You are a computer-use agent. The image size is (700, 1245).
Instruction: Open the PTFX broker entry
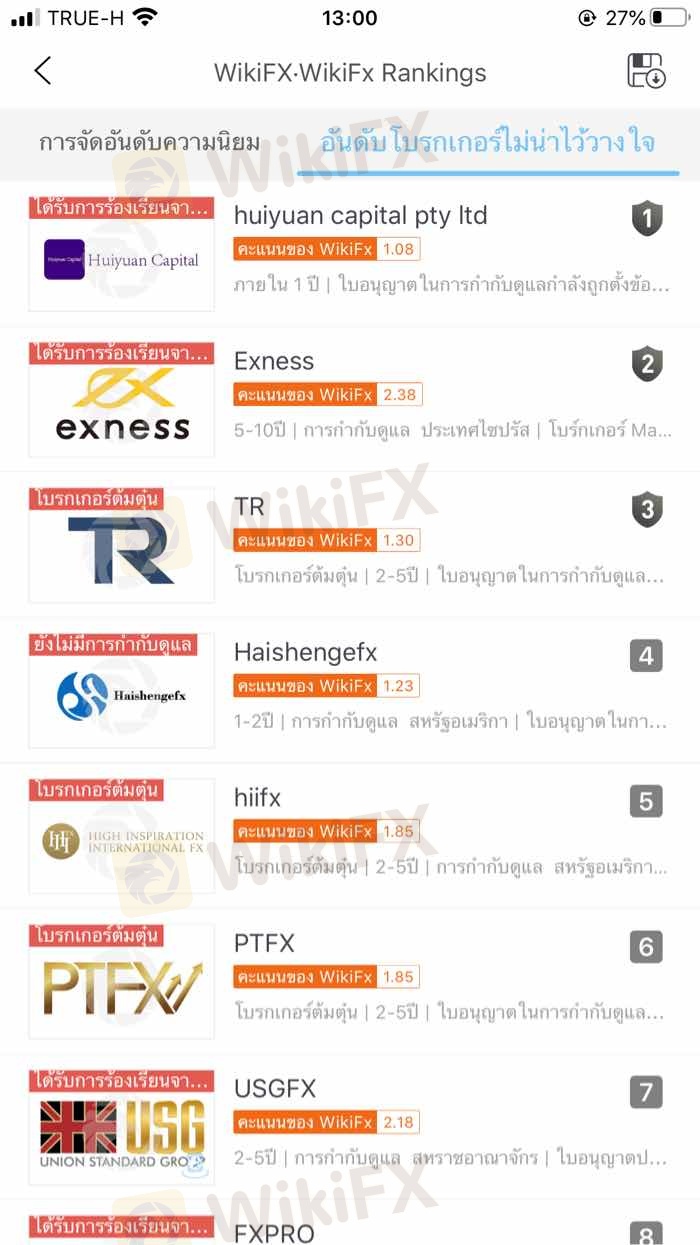tap(264, 943)
